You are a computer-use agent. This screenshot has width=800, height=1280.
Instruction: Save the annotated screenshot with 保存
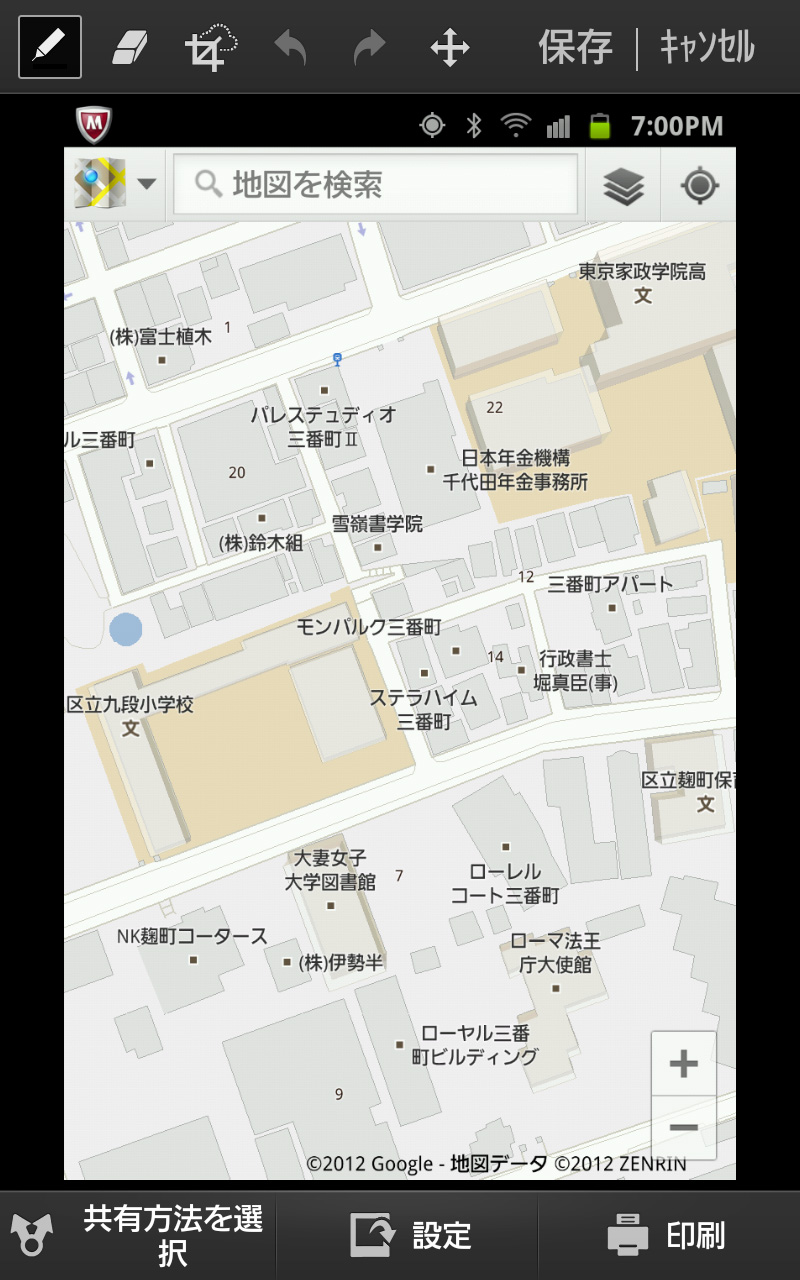click(x=575, y=46)
